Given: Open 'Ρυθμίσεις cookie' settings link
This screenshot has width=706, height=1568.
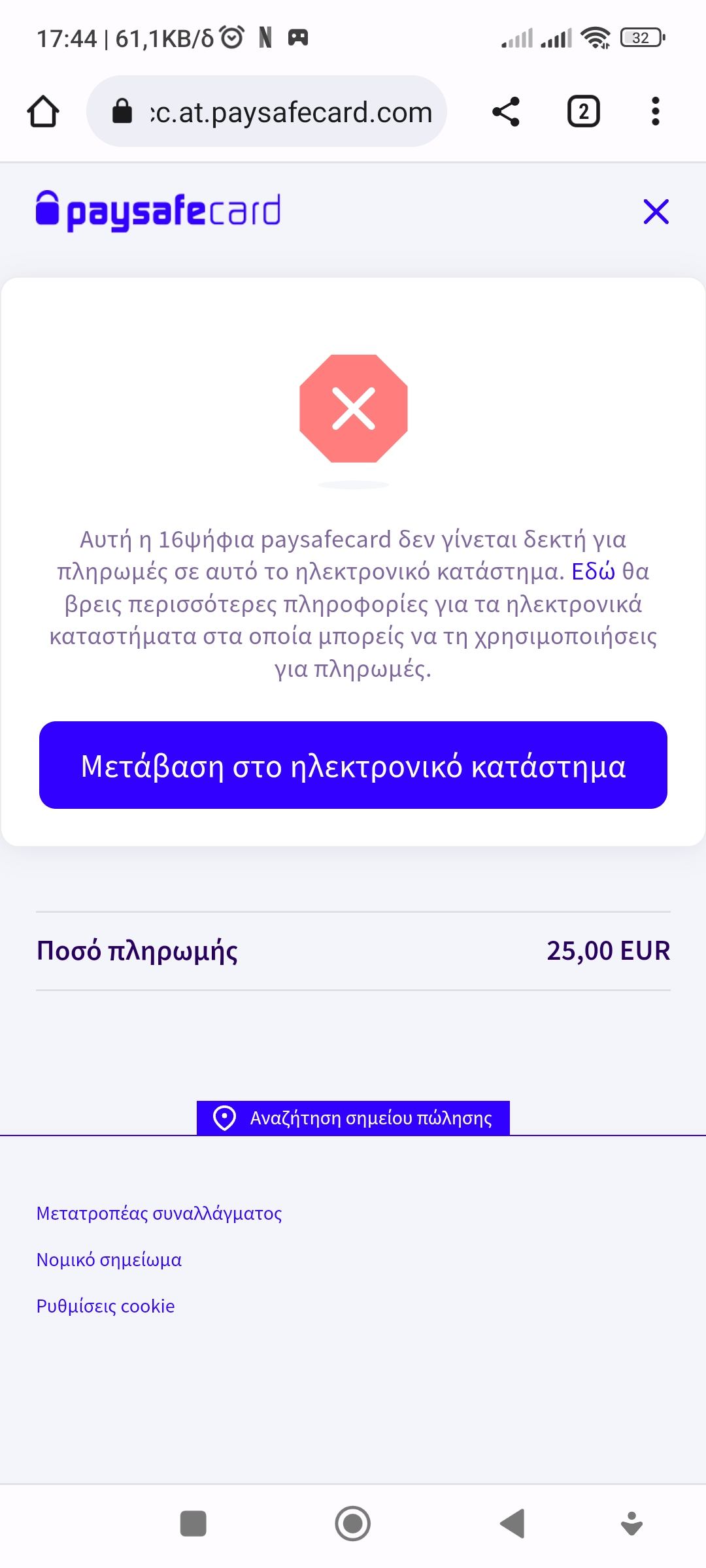Looking at the screenshot, I should tap(106, 1306).
